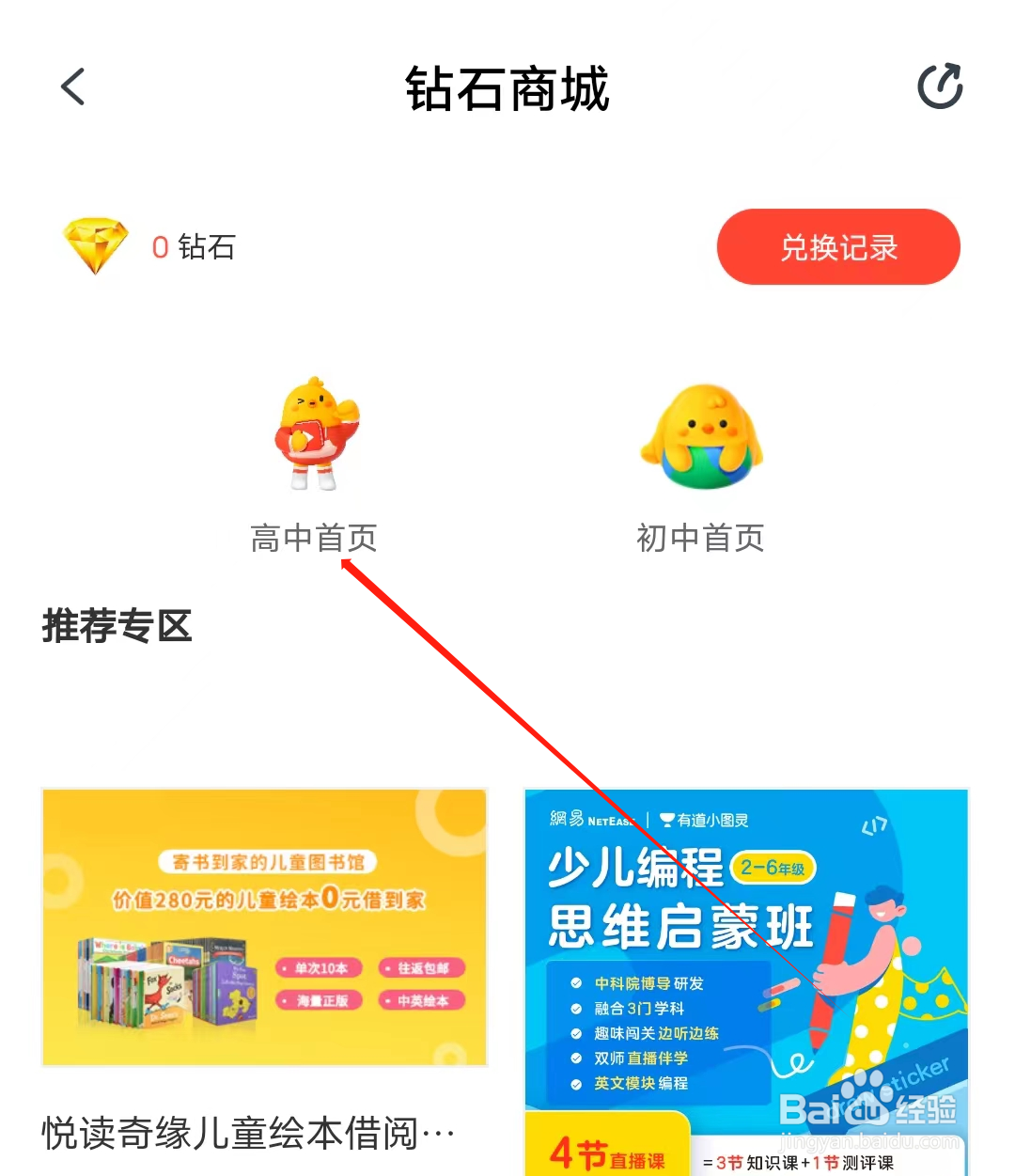This screenshot has width=1015, height=1176.
Task: Tap the 悦读奇缘儿童绘本借阅 link
Action: click(246, 1133)
